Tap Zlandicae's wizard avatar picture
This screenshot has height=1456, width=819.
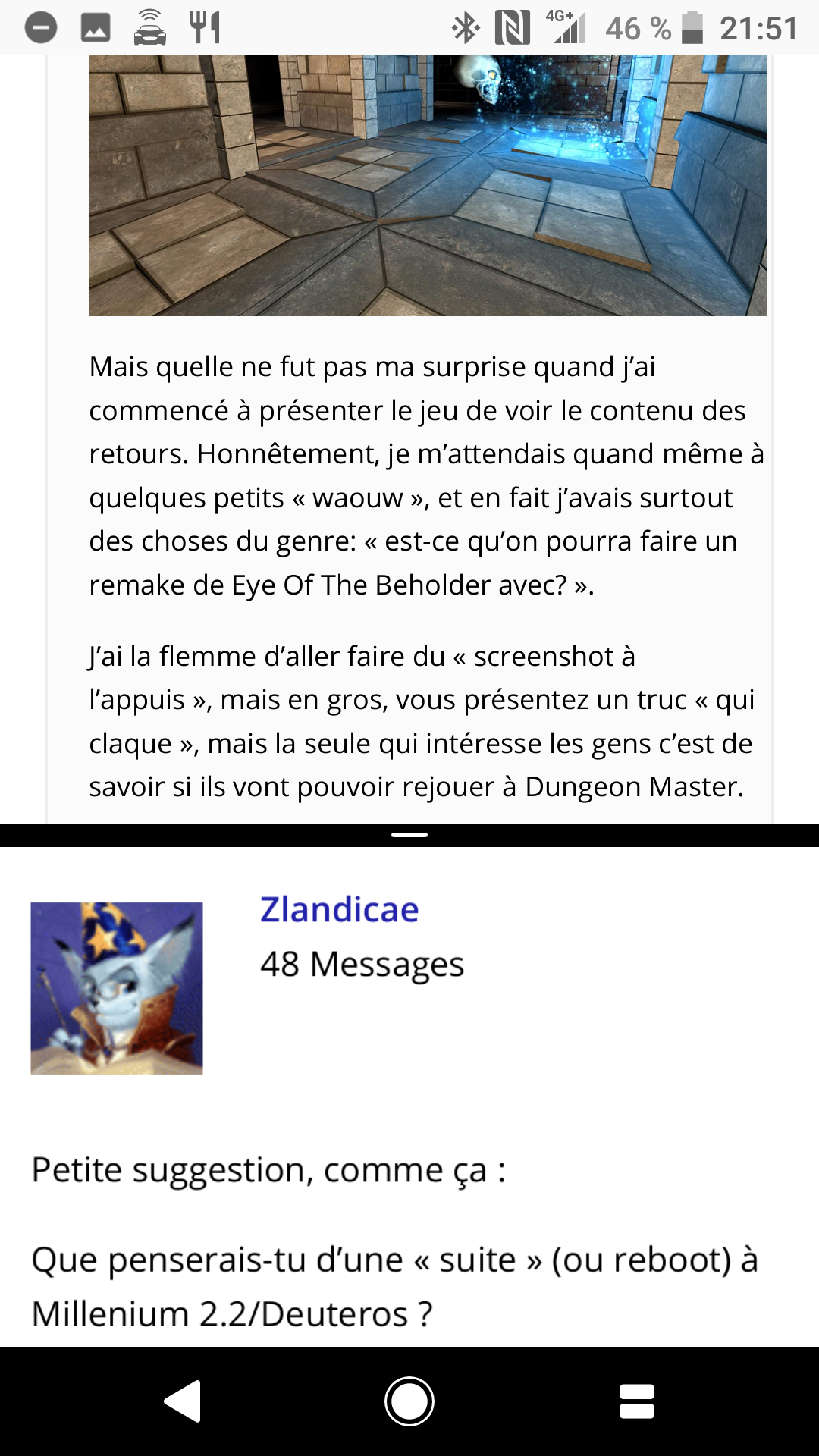coord(117,987)
